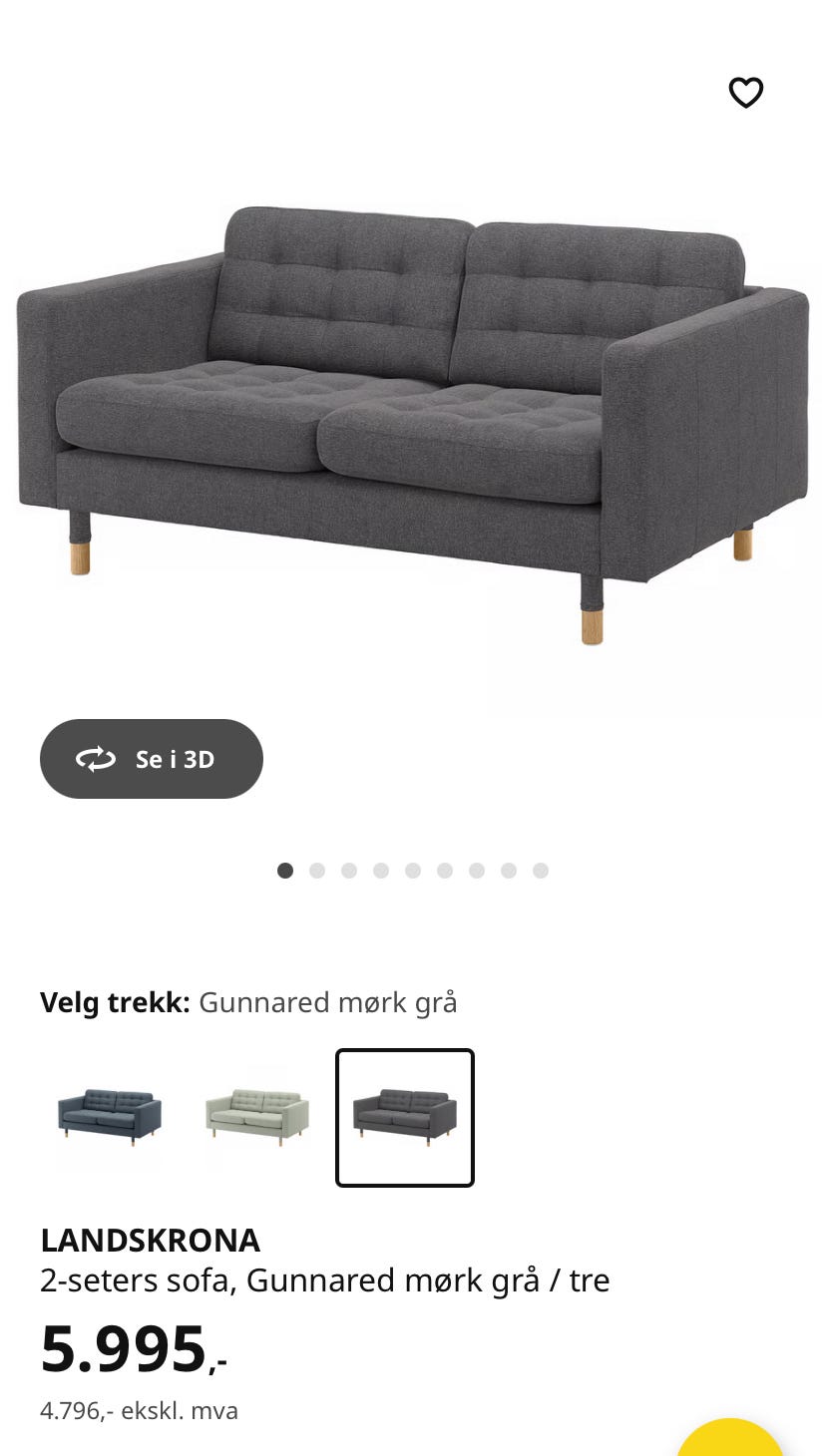Tap the selected grey fabric swatch

[404, 1116]
